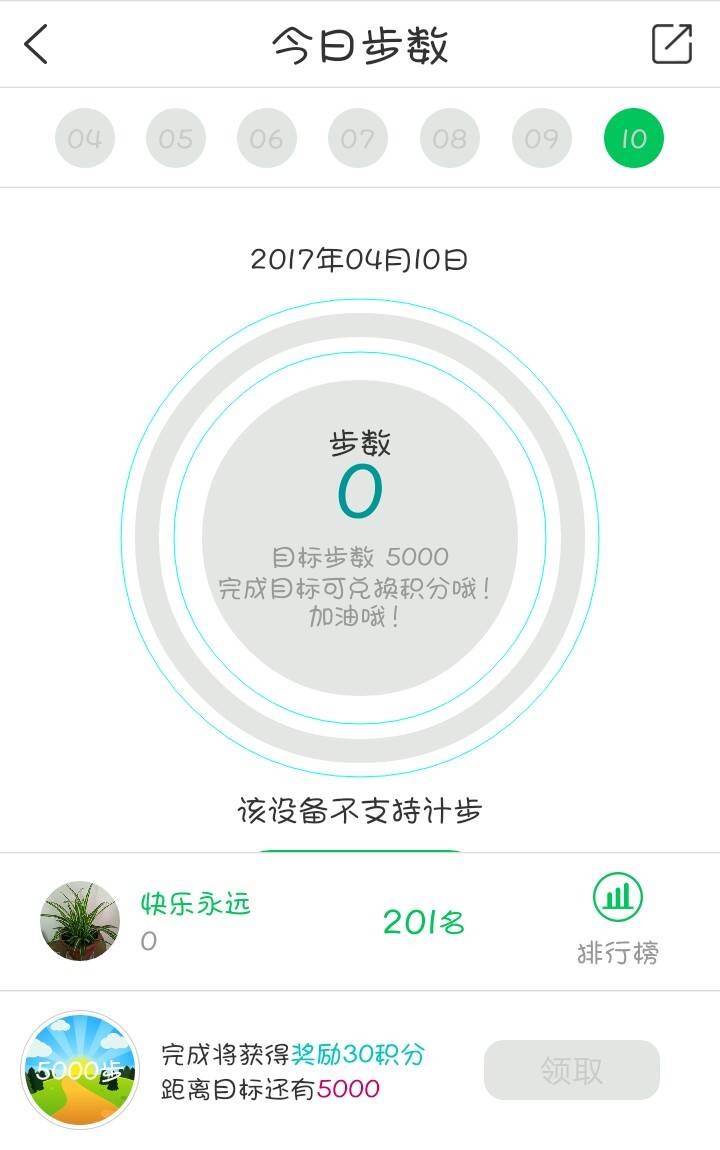Viewport: 720px width, 1150px height.
Task: Switch to day 05
Action: tap(176, 138)
